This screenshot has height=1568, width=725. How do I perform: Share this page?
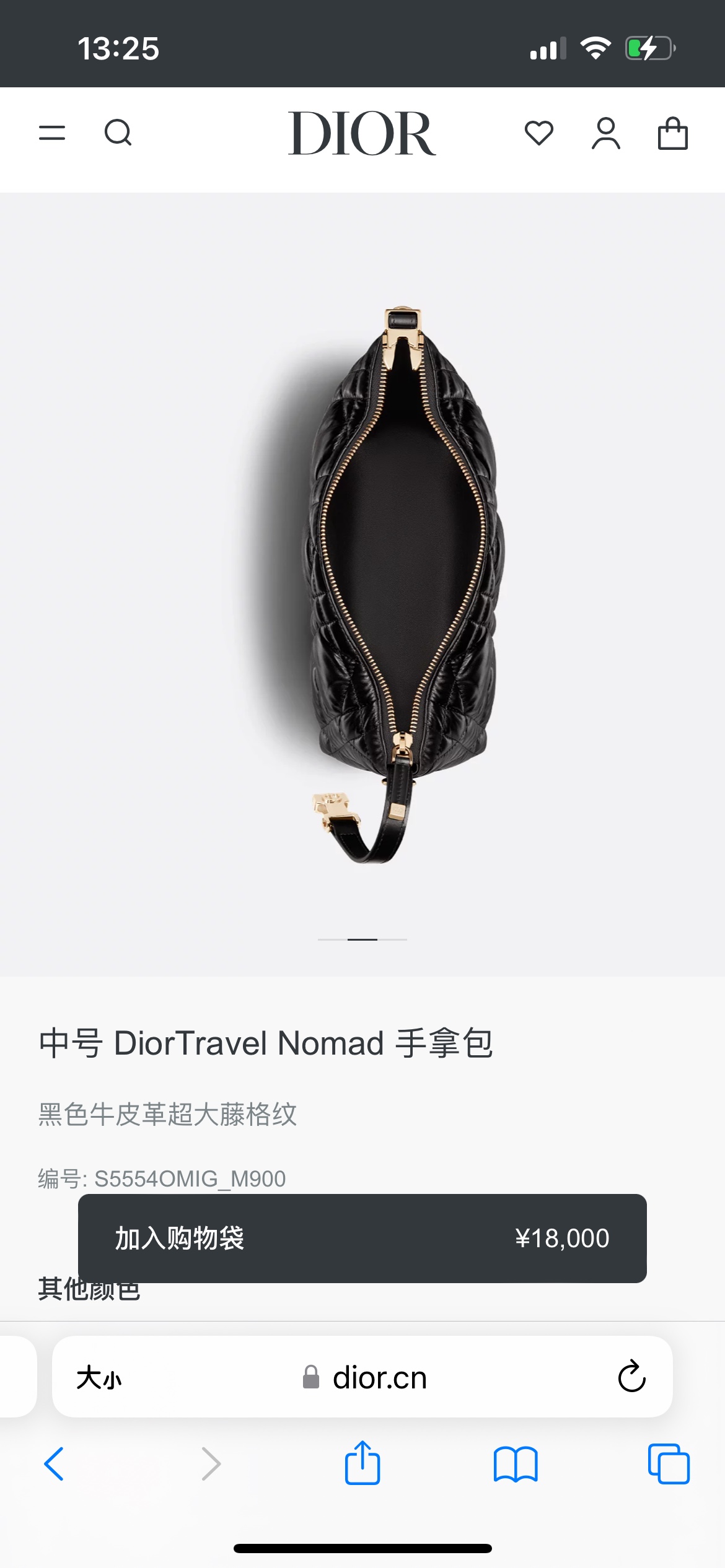362,1463
